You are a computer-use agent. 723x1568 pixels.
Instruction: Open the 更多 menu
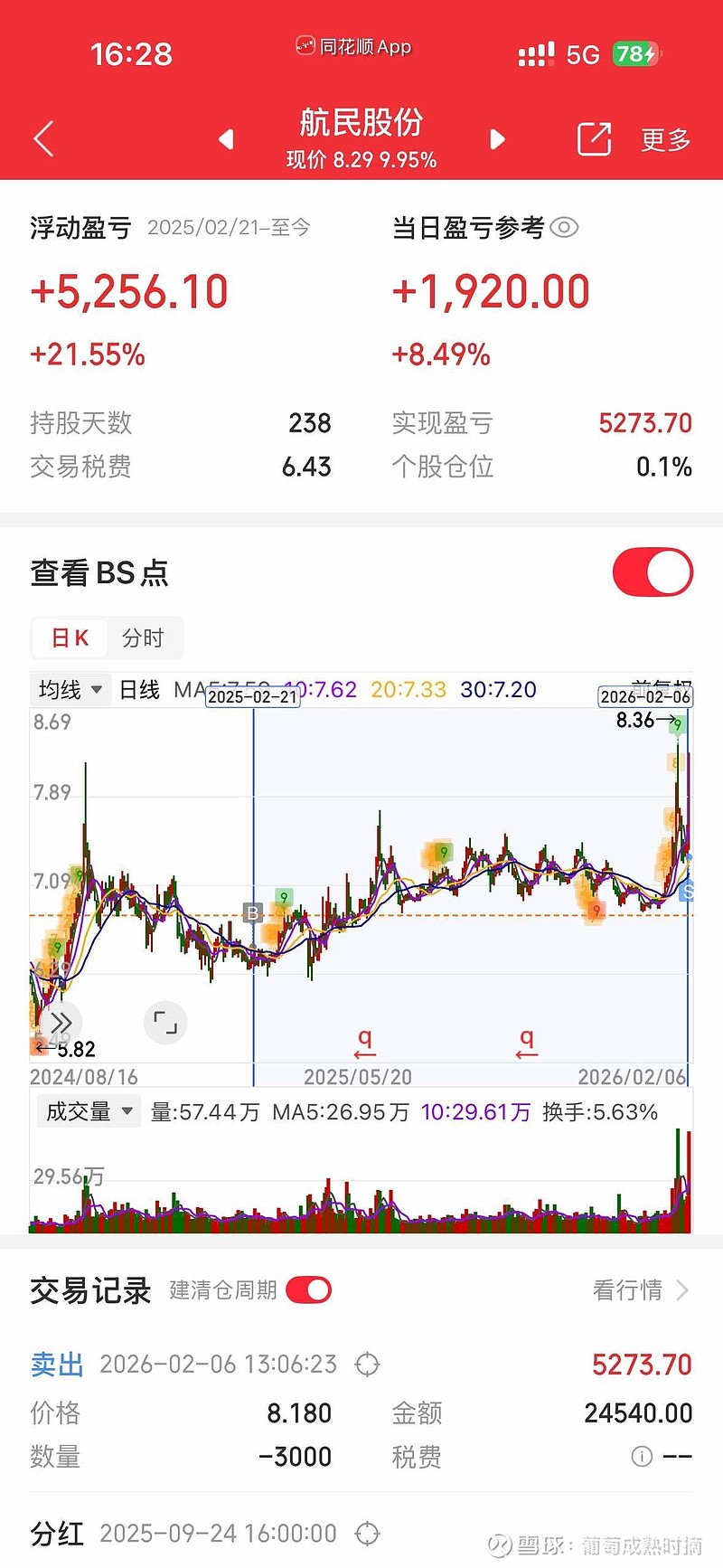(665, 139)
